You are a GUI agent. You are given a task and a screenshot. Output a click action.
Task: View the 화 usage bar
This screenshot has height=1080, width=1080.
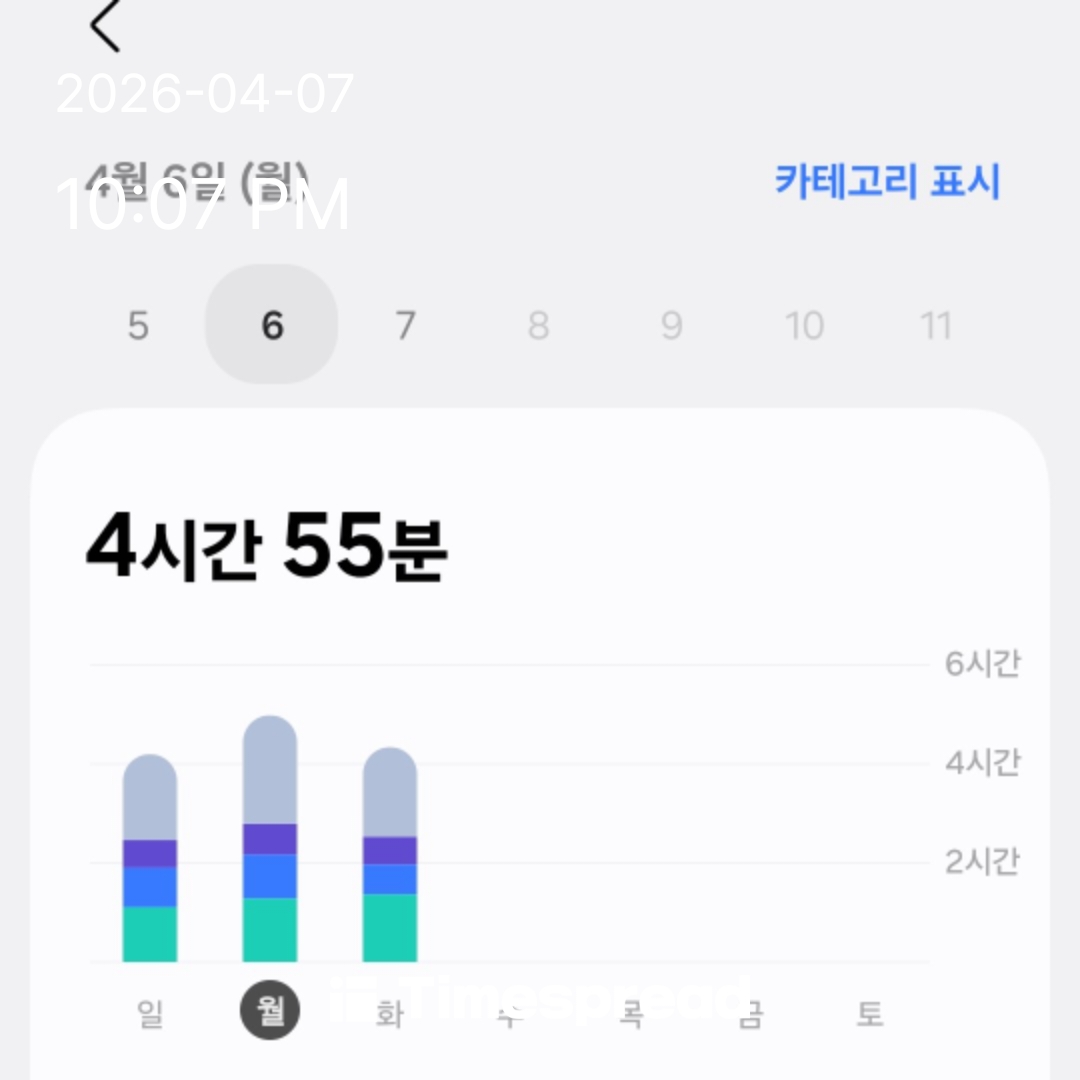click(390, 856)
